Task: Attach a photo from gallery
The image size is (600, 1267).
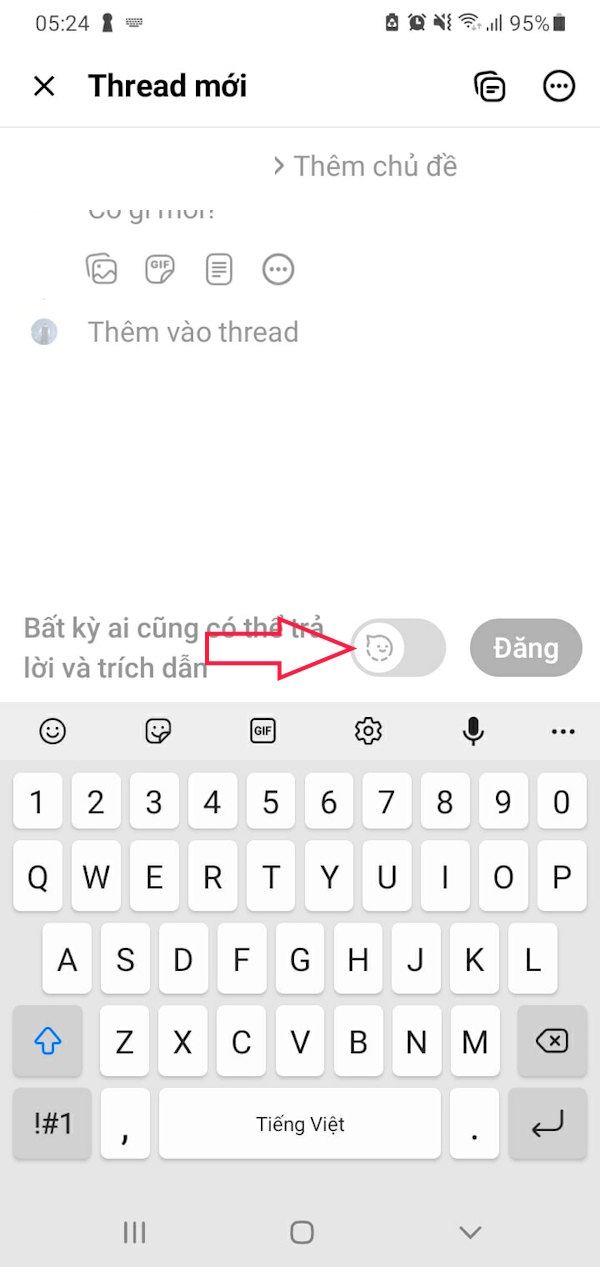Action: click(102, 269)
